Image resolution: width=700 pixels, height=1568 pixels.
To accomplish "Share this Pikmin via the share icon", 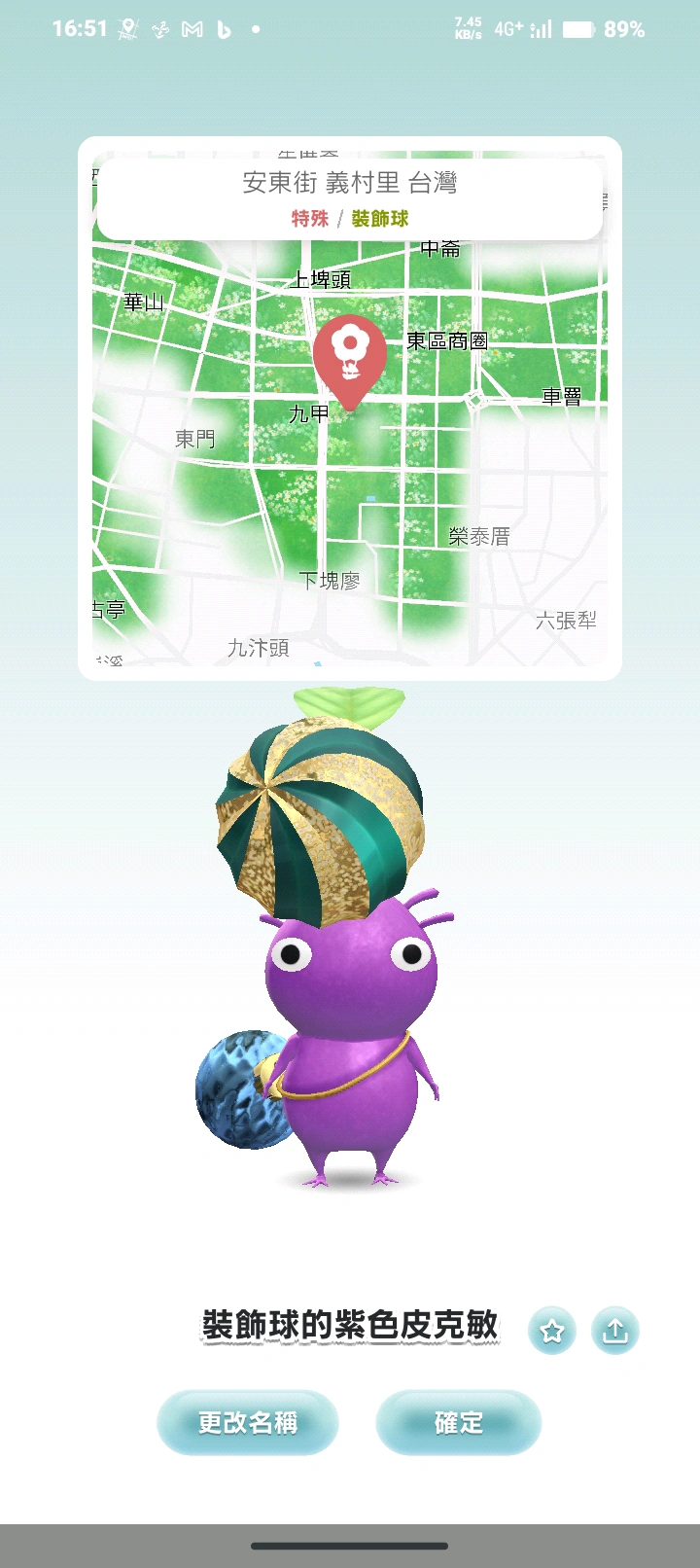I will tap(614, 1330).
